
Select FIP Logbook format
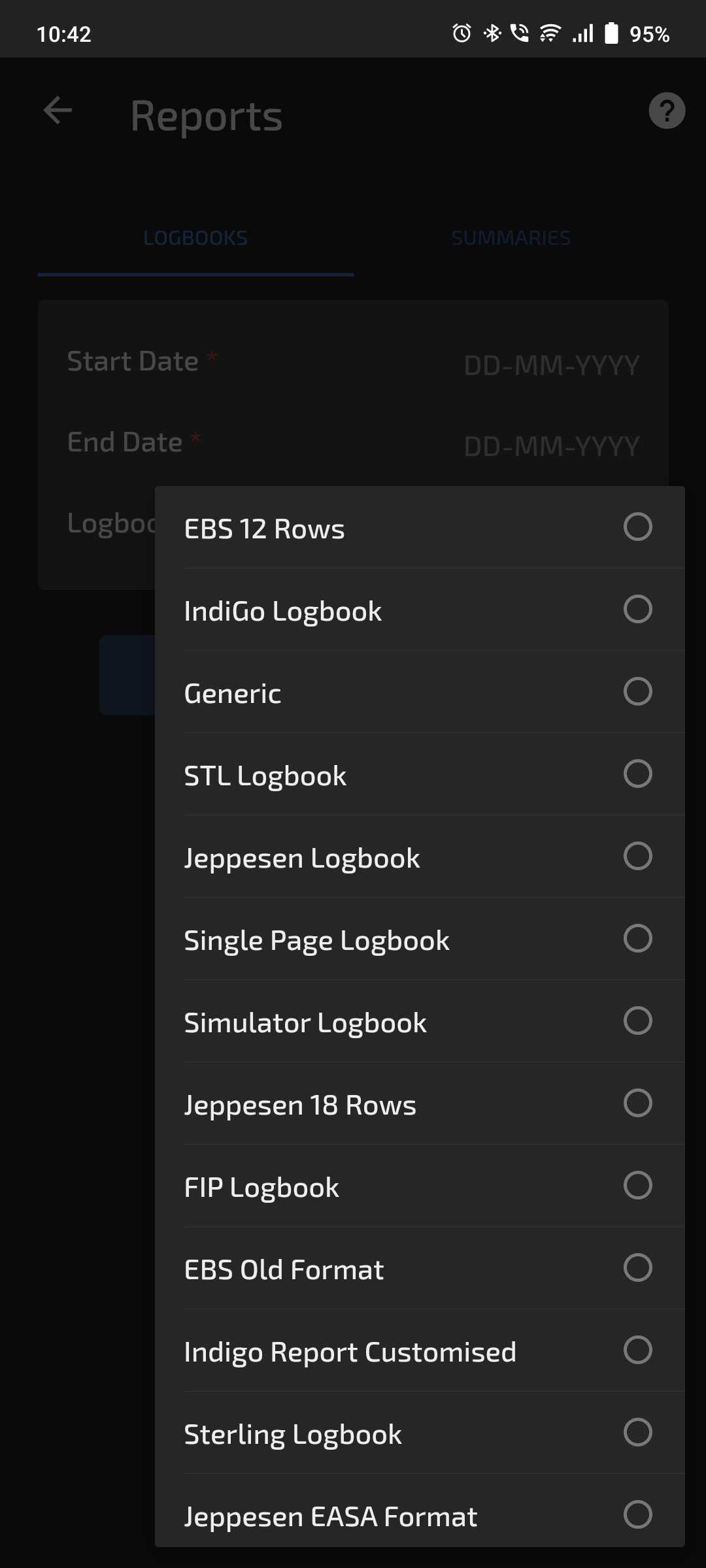click(x=418, y=1186)
